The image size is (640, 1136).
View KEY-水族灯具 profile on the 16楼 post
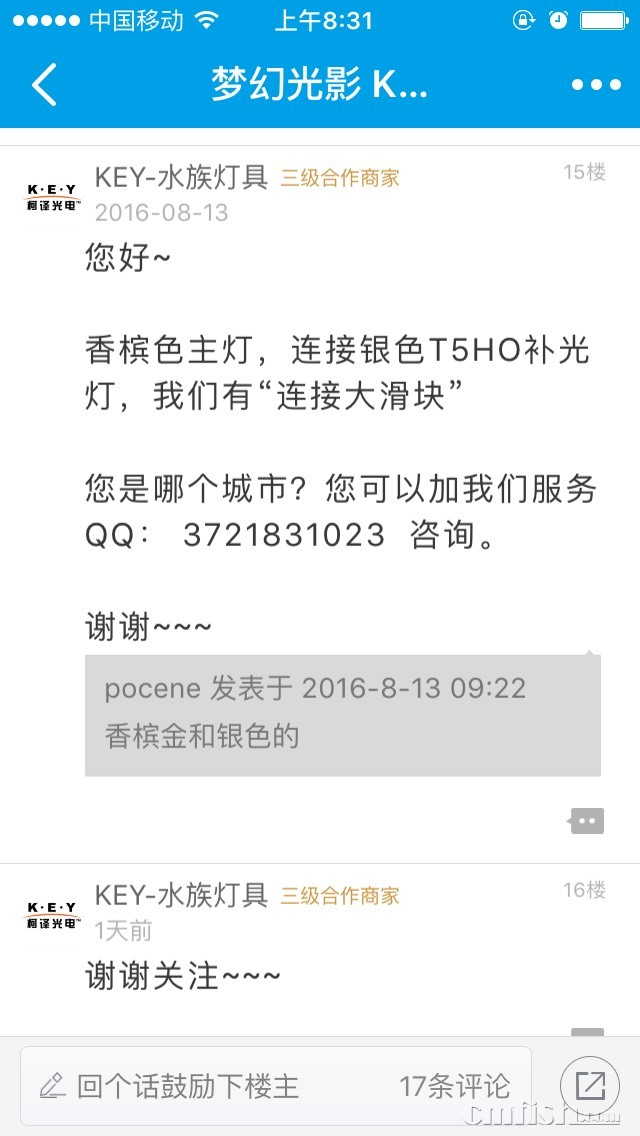coord(181,895)
